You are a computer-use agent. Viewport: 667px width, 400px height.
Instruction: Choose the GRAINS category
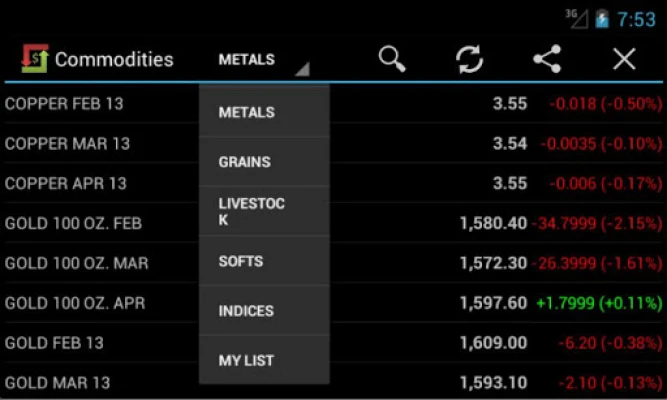click(x=264, y=162)
